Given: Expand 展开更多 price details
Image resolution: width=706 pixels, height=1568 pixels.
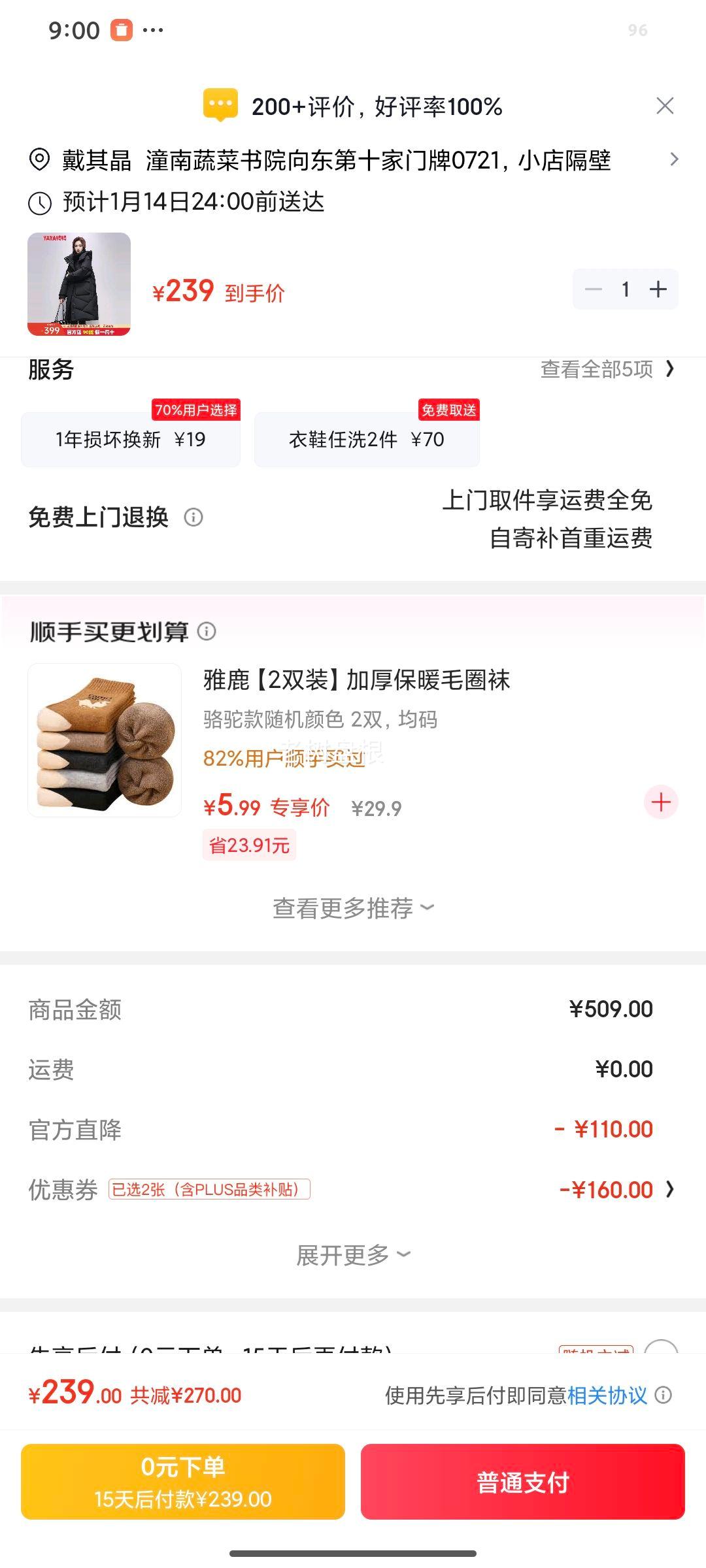Looking at the screenshot, I should click(353, 1255).
